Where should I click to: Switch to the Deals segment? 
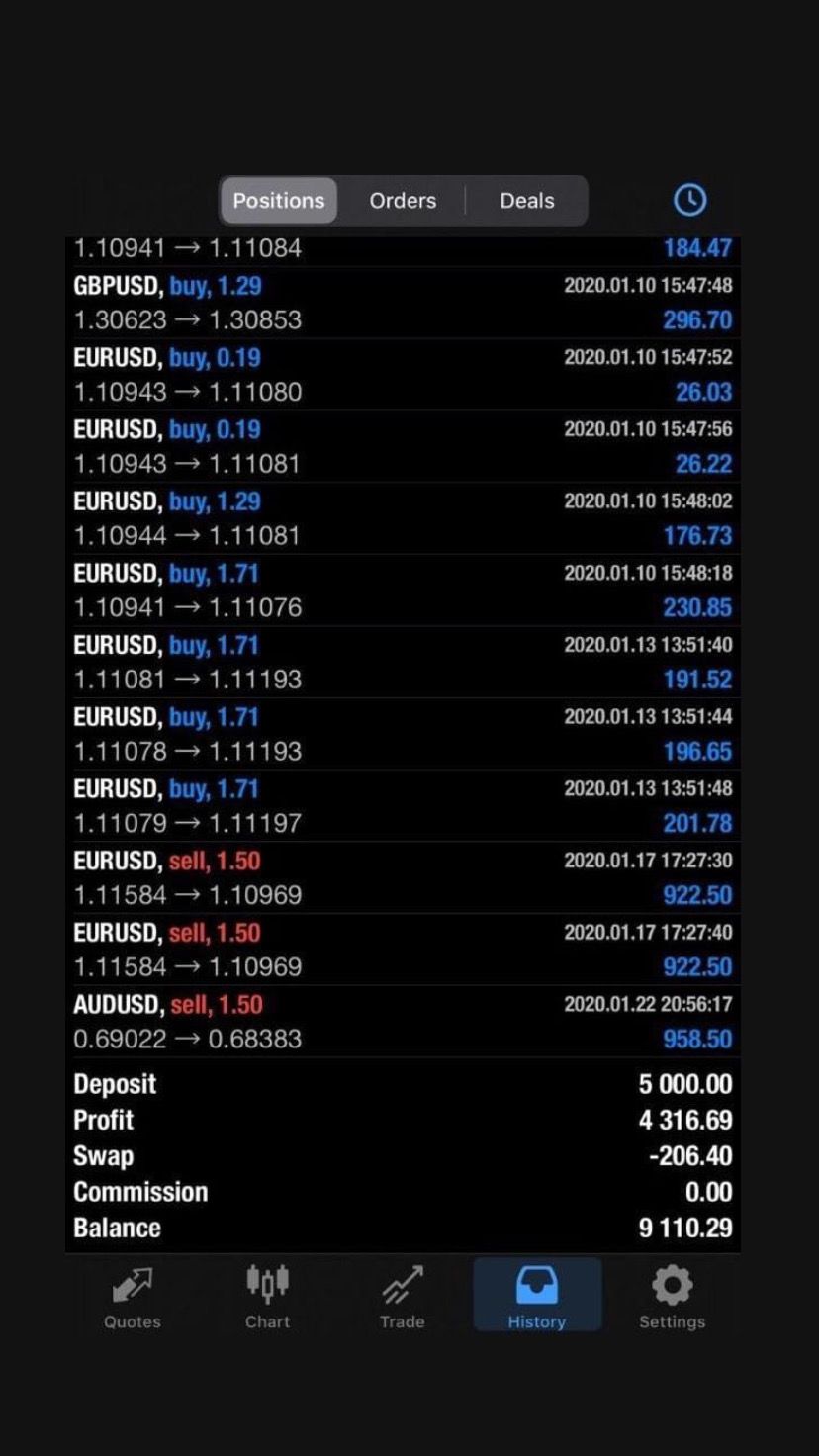pos(526,201)
